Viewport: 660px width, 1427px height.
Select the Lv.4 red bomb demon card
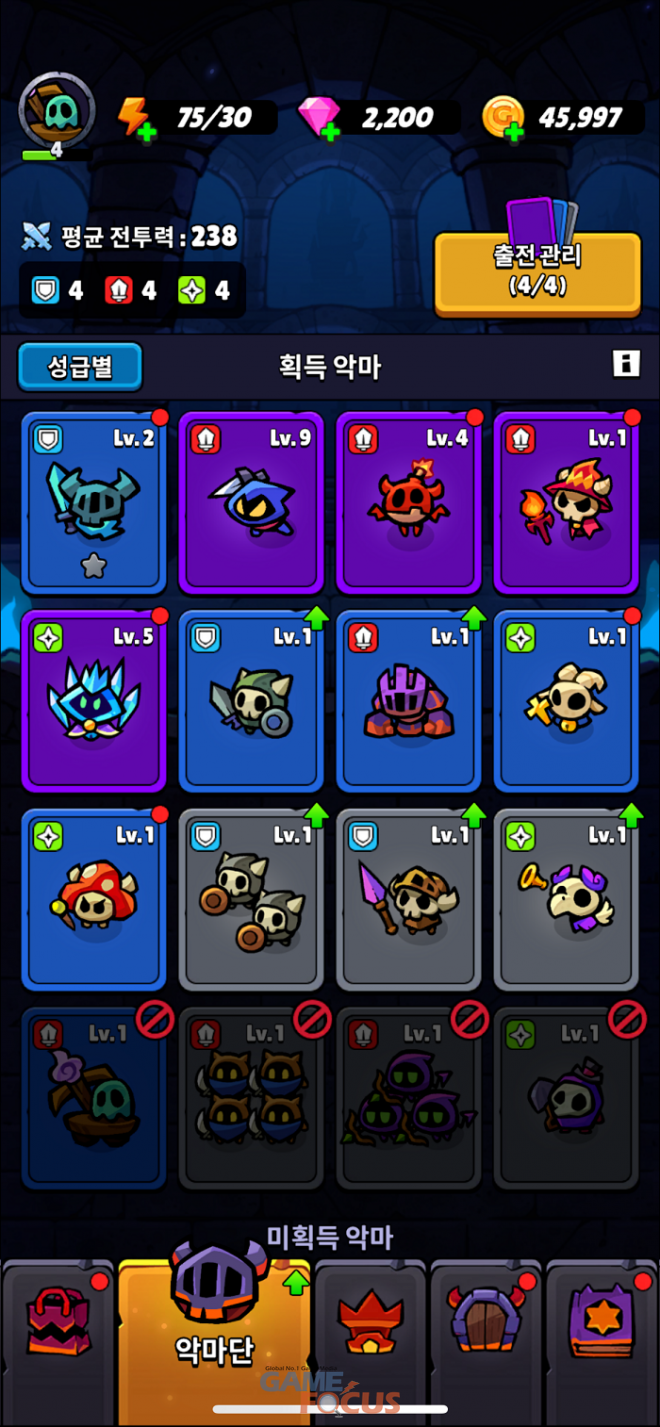click(408, 503)
